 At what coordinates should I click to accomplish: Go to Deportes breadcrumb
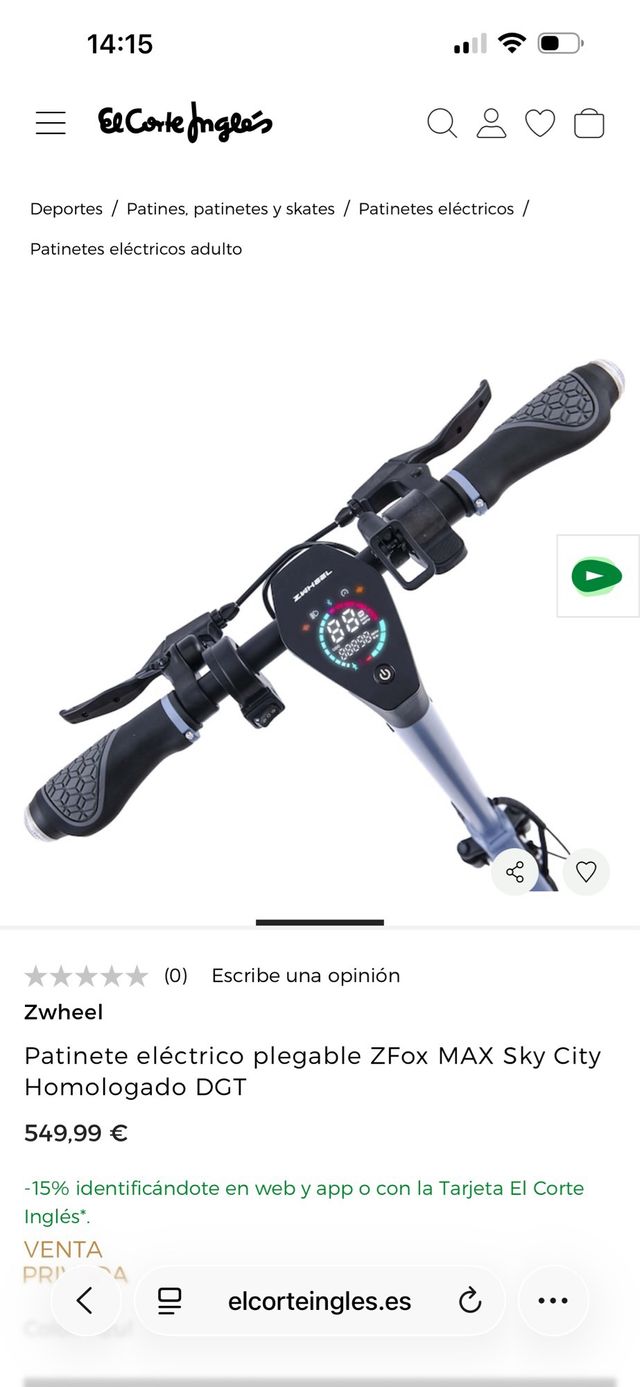[66, 209]
